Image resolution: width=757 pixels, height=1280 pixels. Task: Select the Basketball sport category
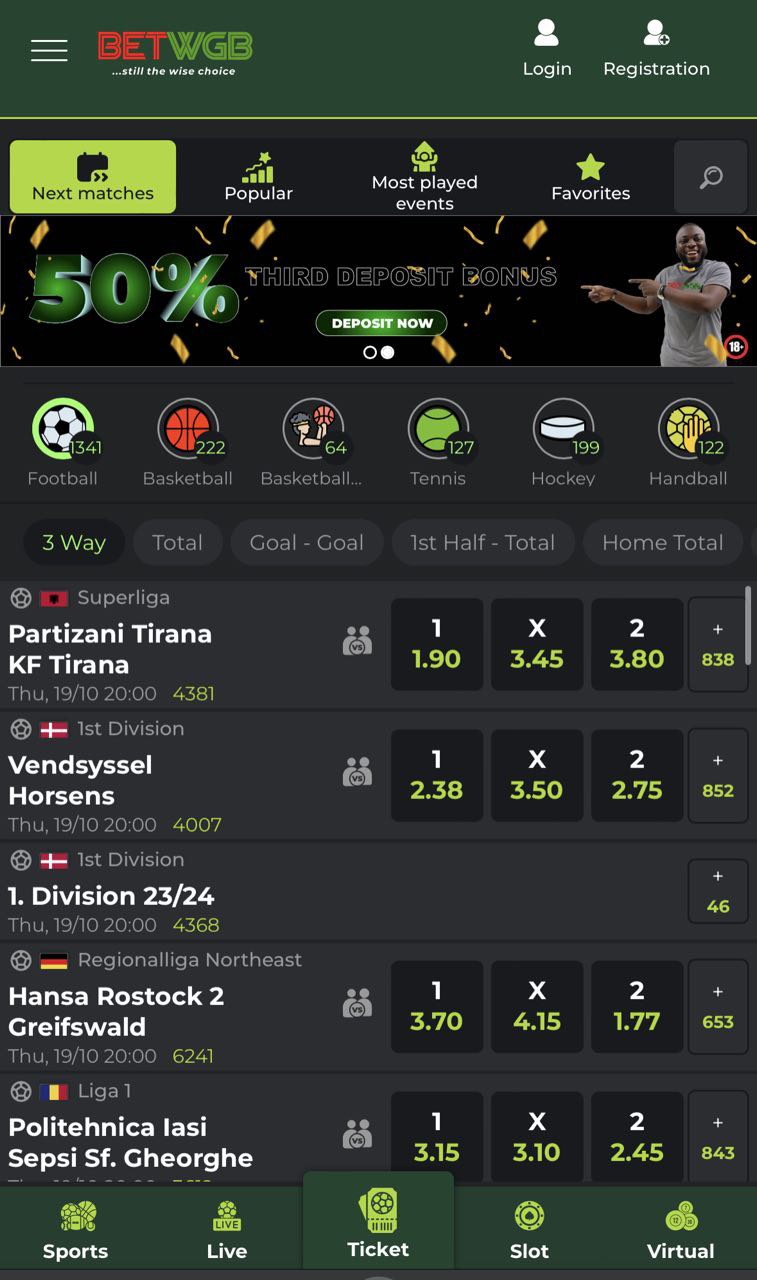coord(187,442)
